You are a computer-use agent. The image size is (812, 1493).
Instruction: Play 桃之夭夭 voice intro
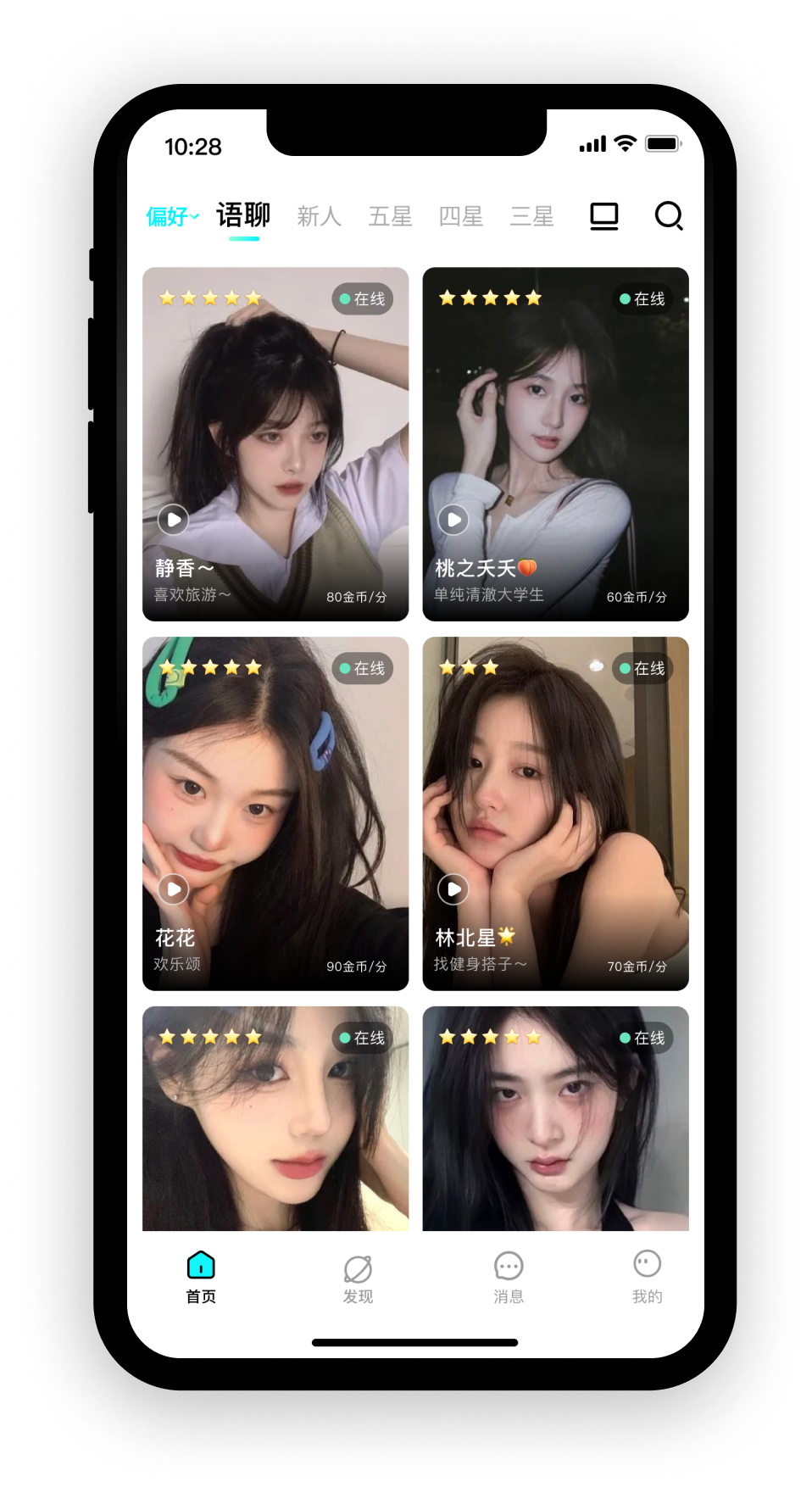coord(453,519)
